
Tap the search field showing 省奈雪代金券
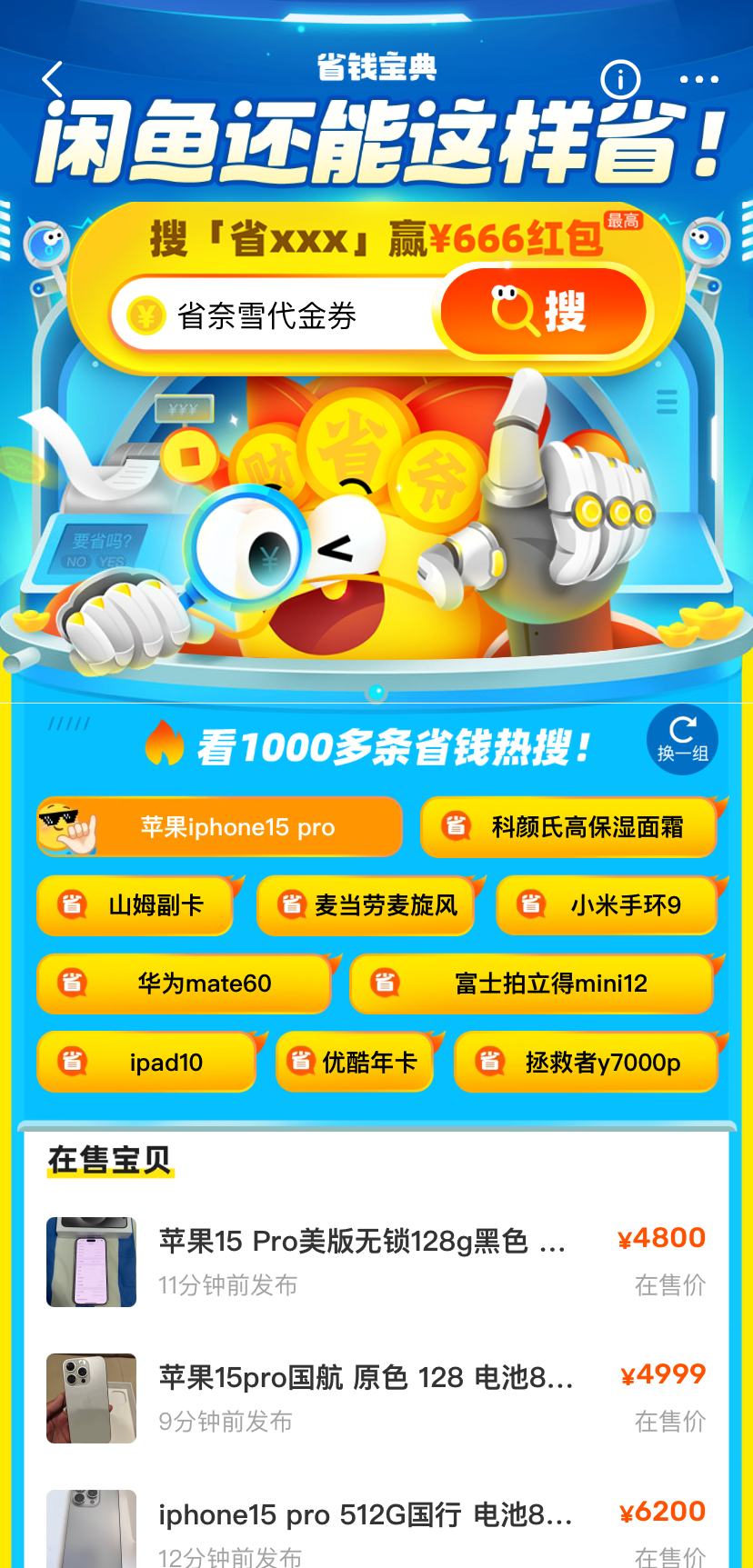pyautogui.click(x=273, y=316)
